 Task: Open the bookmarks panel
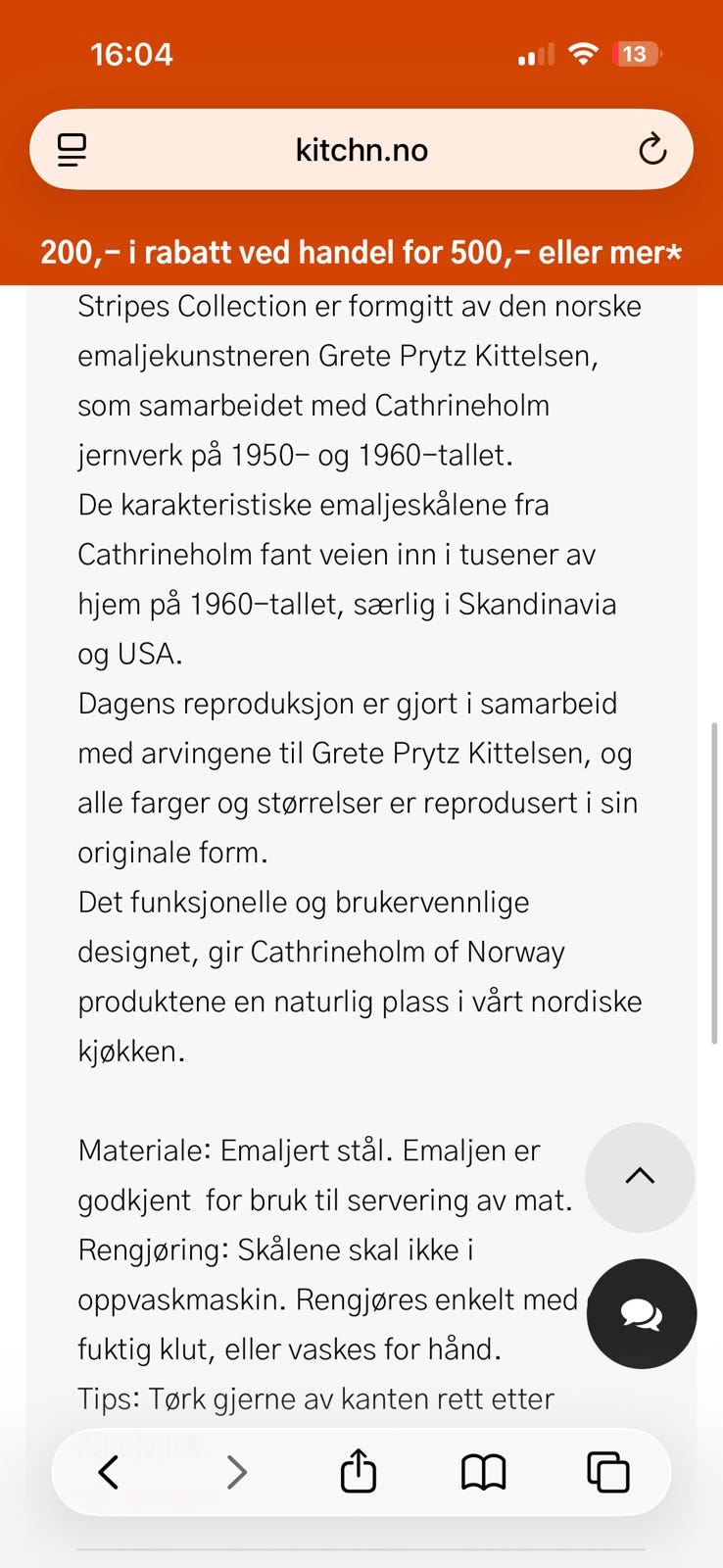[x=482, y=1471]
